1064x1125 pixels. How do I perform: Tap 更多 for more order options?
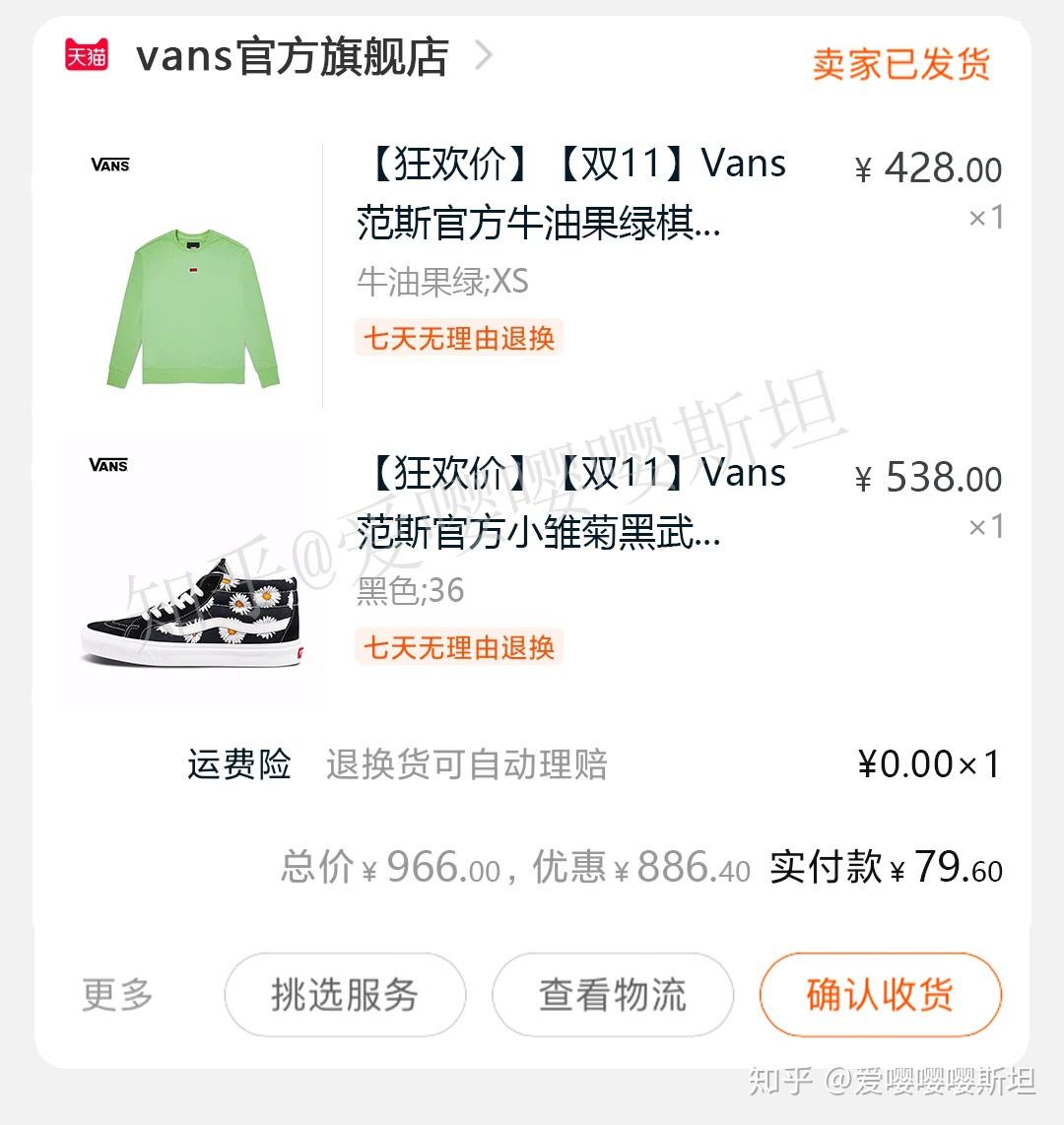[117, 995]
